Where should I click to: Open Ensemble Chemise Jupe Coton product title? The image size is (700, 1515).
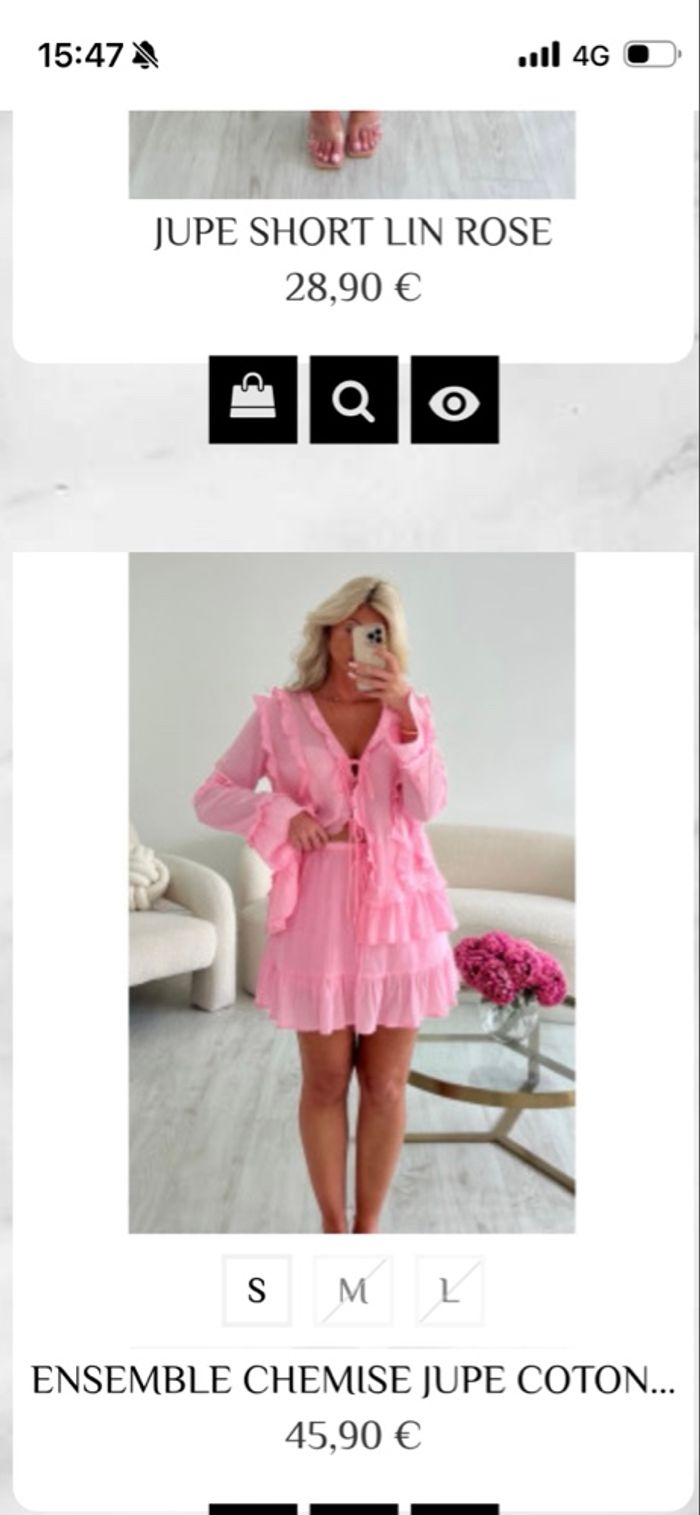[353, 1380]
